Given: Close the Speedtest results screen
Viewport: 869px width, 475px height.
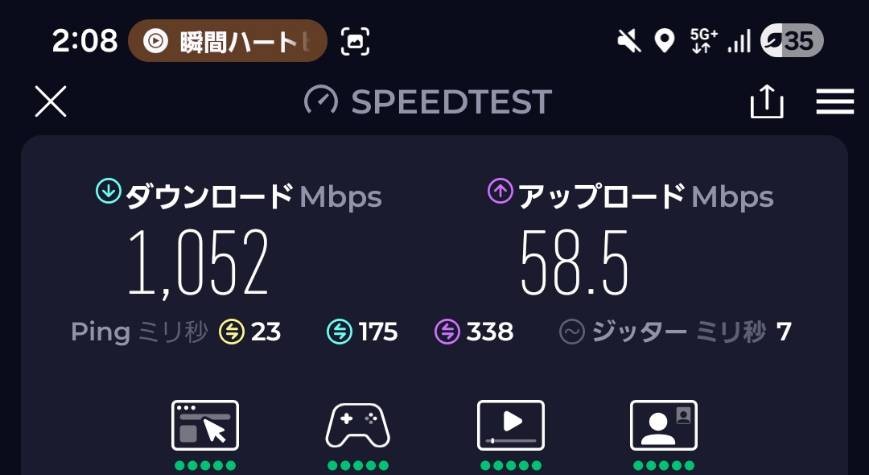Looking at the screenshot, I should click(x=50, y=101).
